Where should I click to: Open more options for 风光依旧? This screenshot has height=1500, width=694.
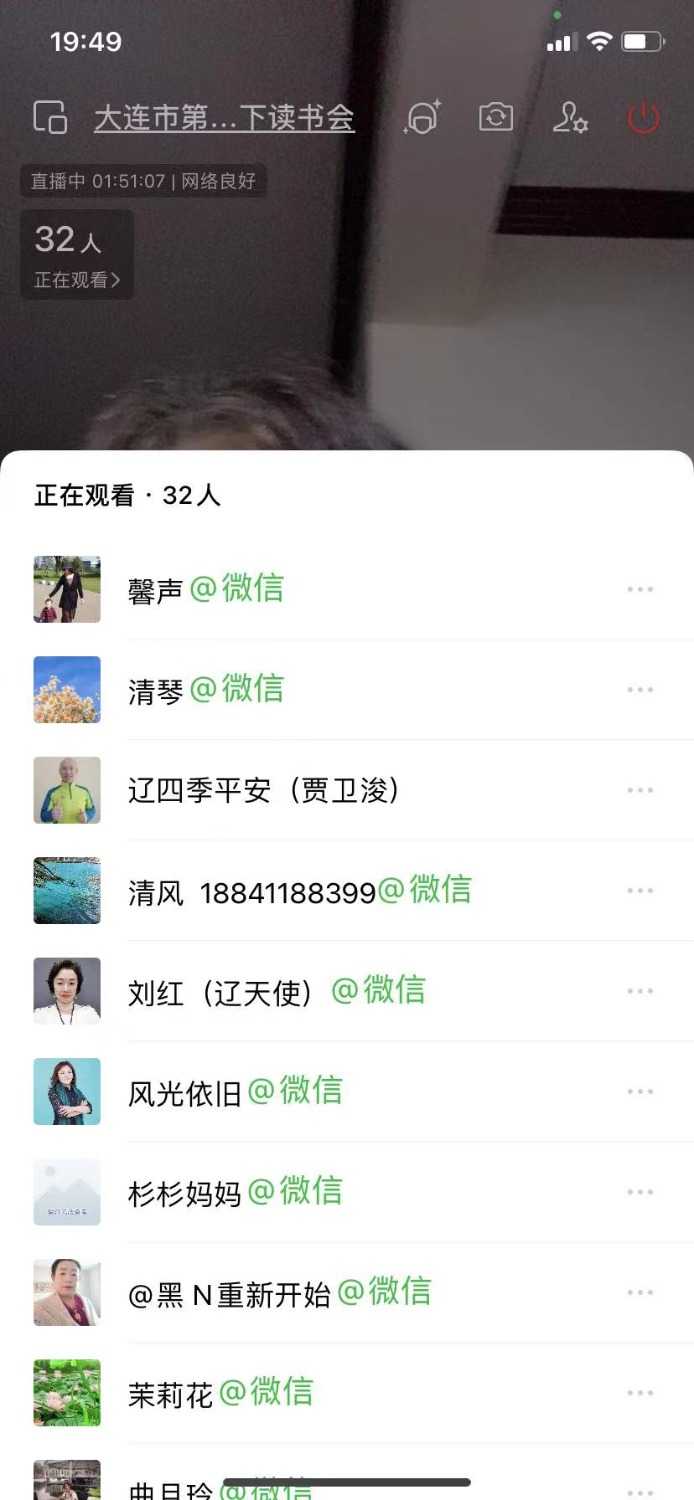[x=640, y=1092]
